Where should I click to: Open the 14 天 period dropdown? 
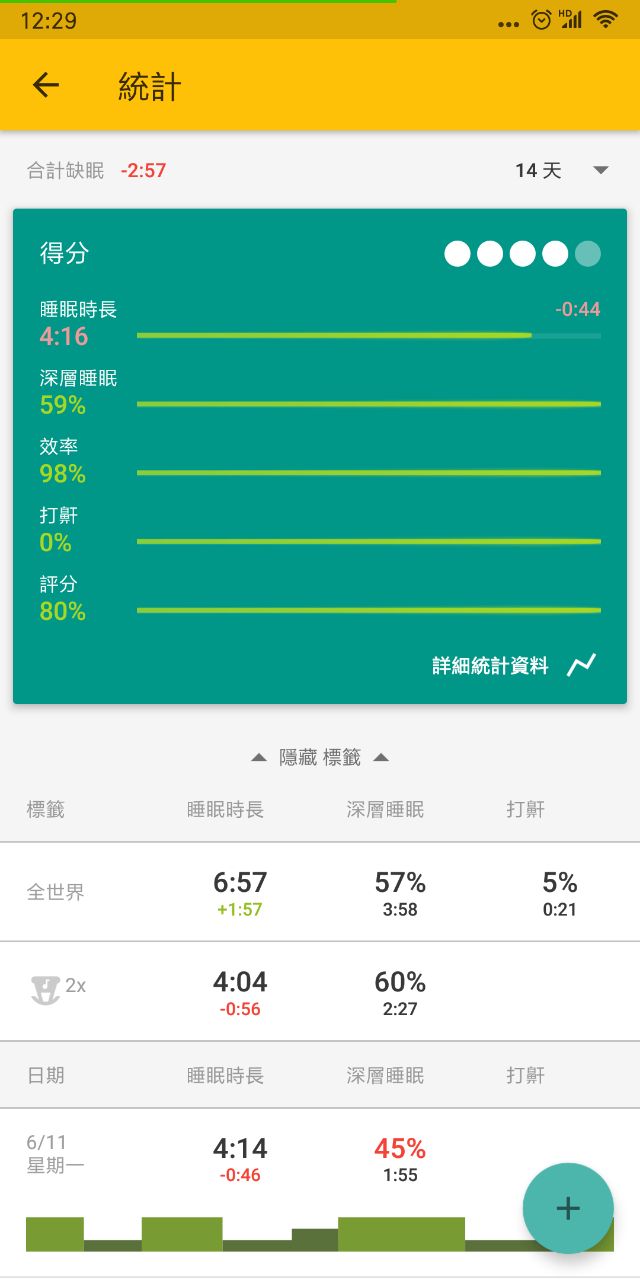coord(561,170)
